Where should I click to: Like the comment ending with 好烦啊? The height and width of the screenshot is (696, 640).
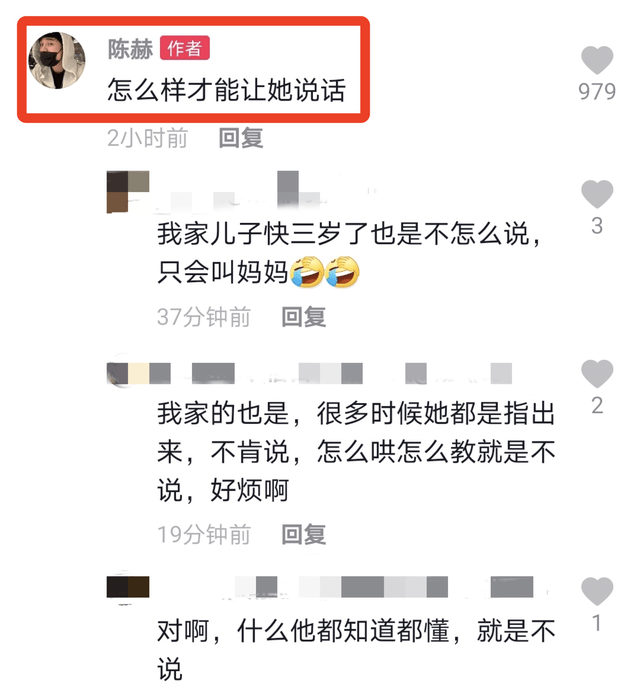[x=597, y=374]
